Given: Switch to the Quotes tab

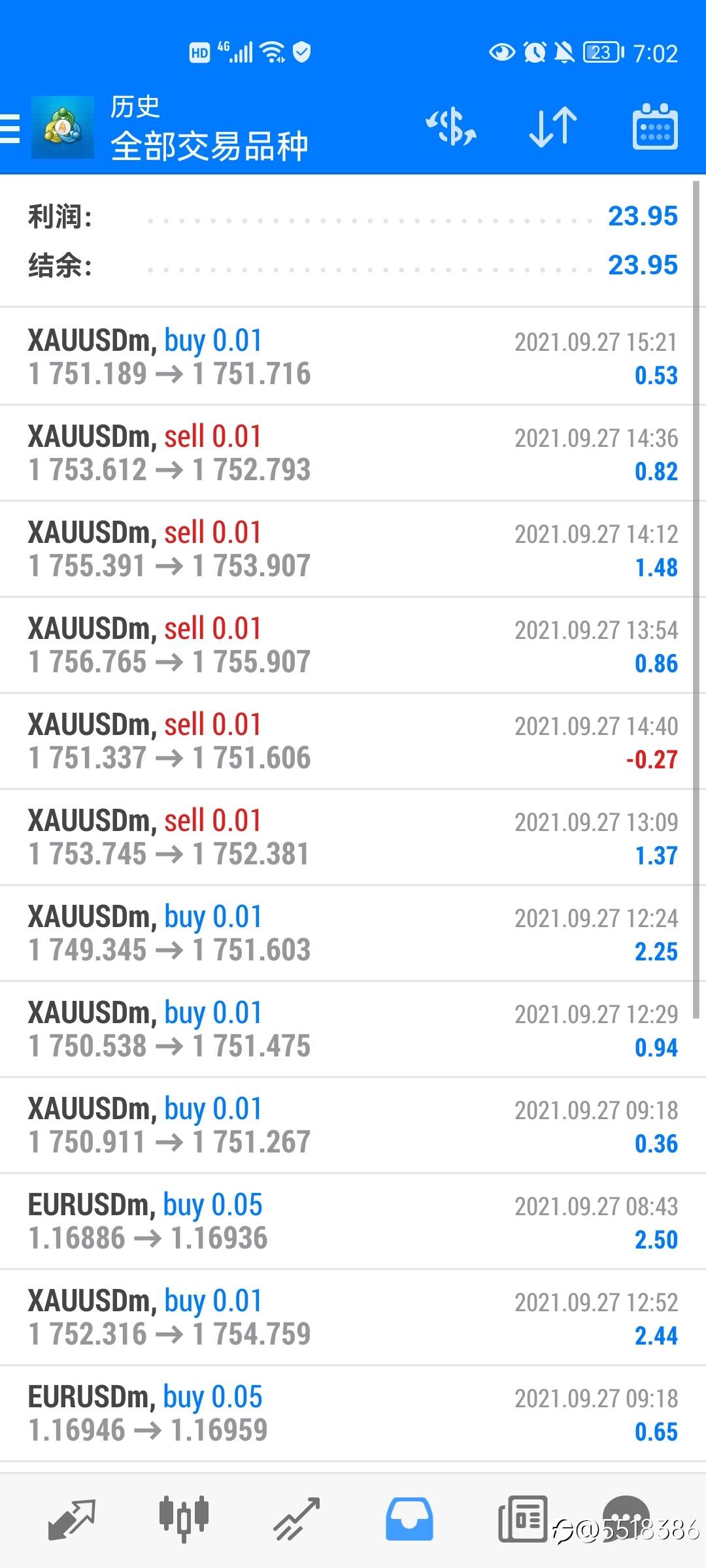Looking at the screenshot, I should [x=72, y=1518].
